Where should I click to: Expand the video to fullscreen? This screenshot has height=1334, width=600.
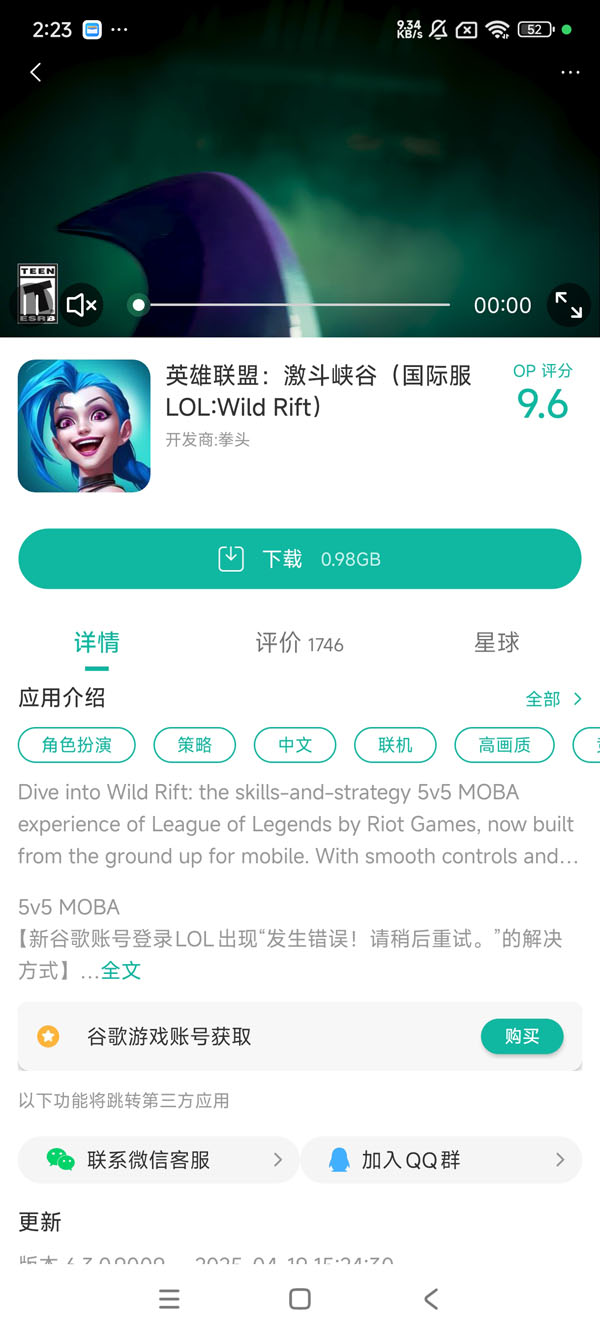click(x=568, y=304)
